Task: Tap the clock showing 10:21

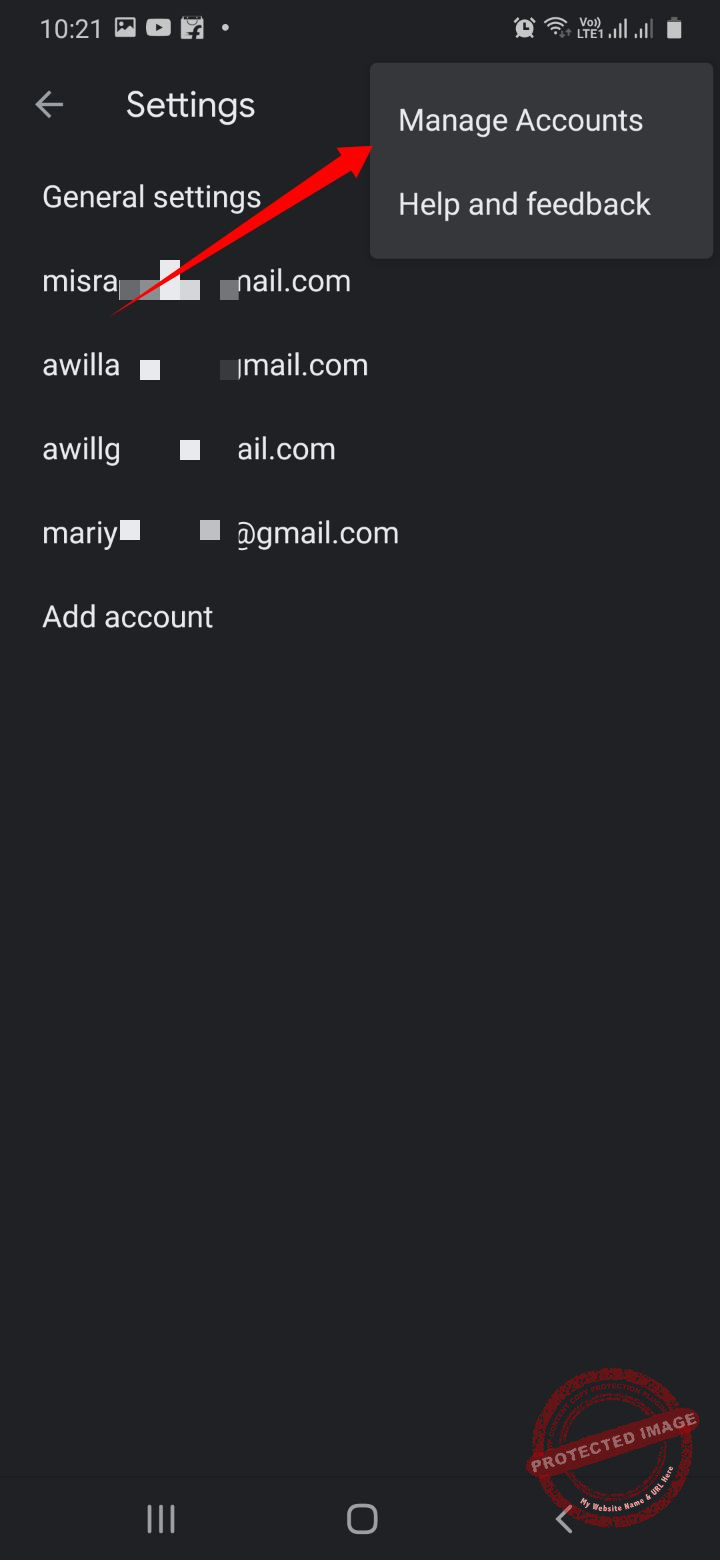Action: (71, 27)
